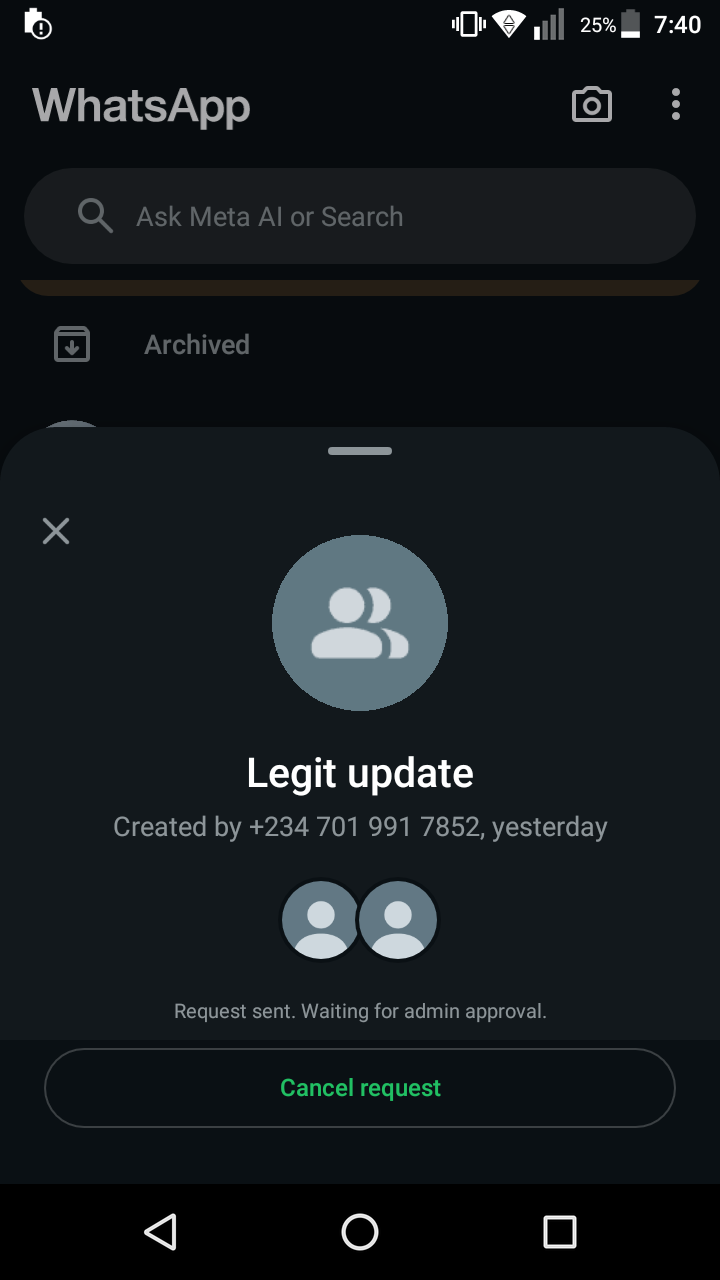The width and height of the screenshot is (720, 1280).
Task: Cancel the group join request
Action: 360,1088
